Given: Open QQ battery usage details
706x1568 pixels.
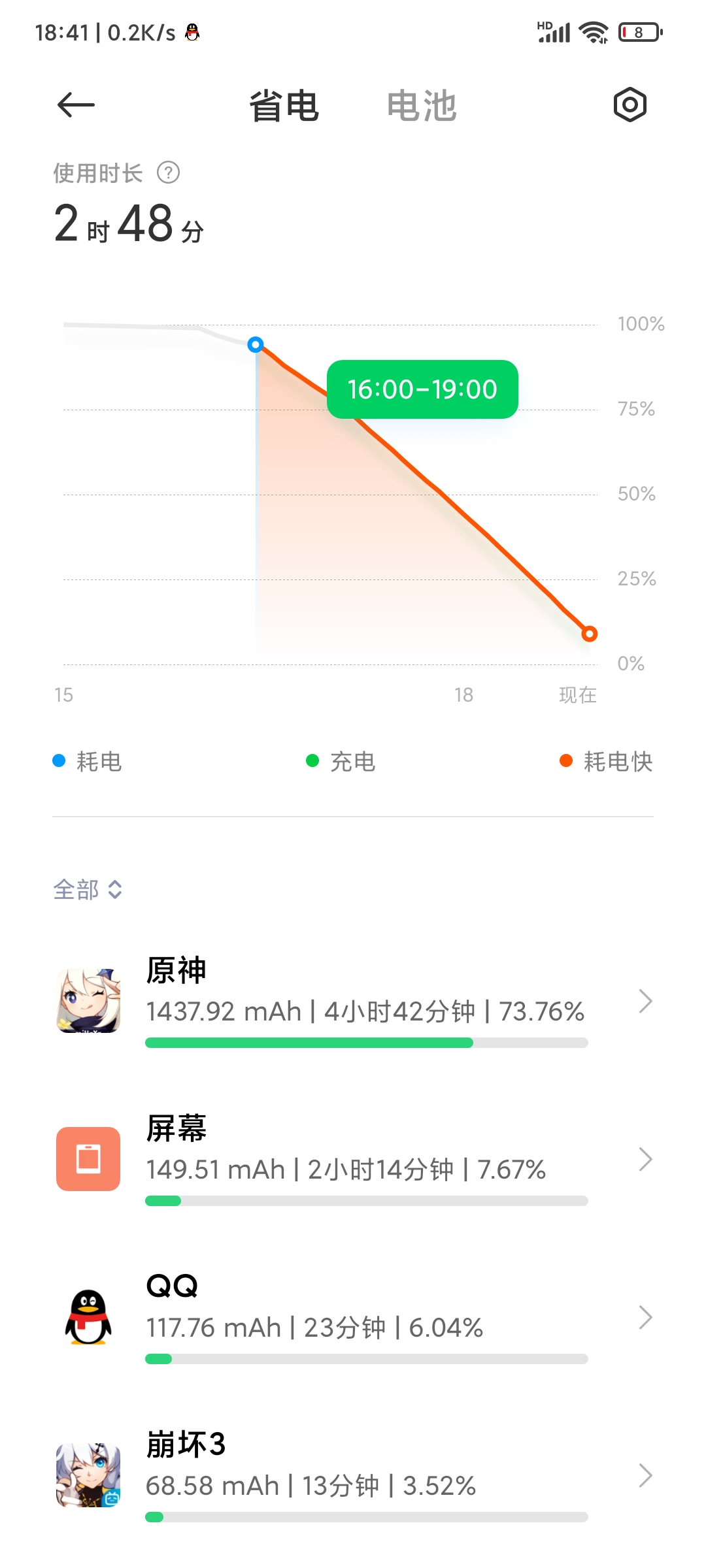Looking at the screenshot, I should [353, 1317].
